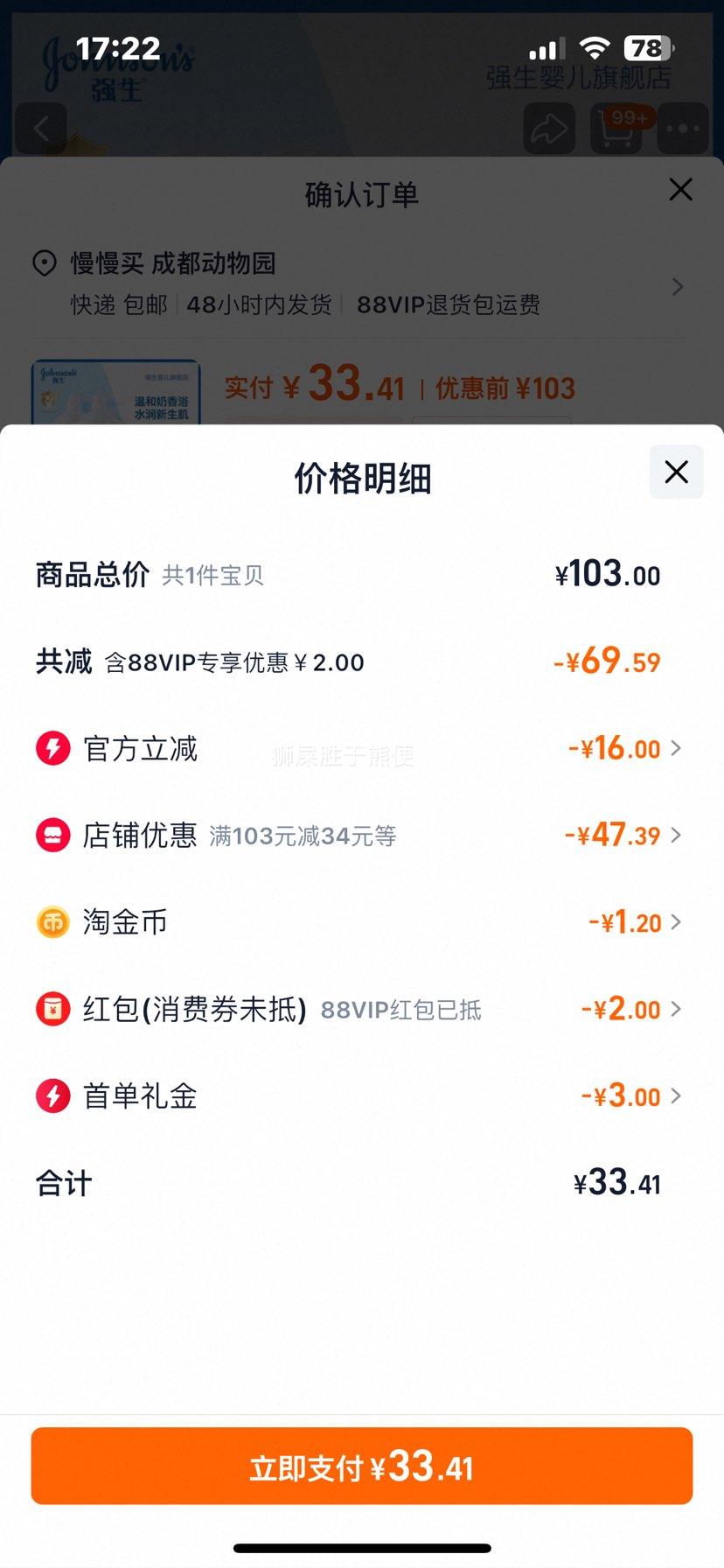Tap 立即支付 ¥33.41 to pay now
724x1568 pixels.
point(362,1467)
